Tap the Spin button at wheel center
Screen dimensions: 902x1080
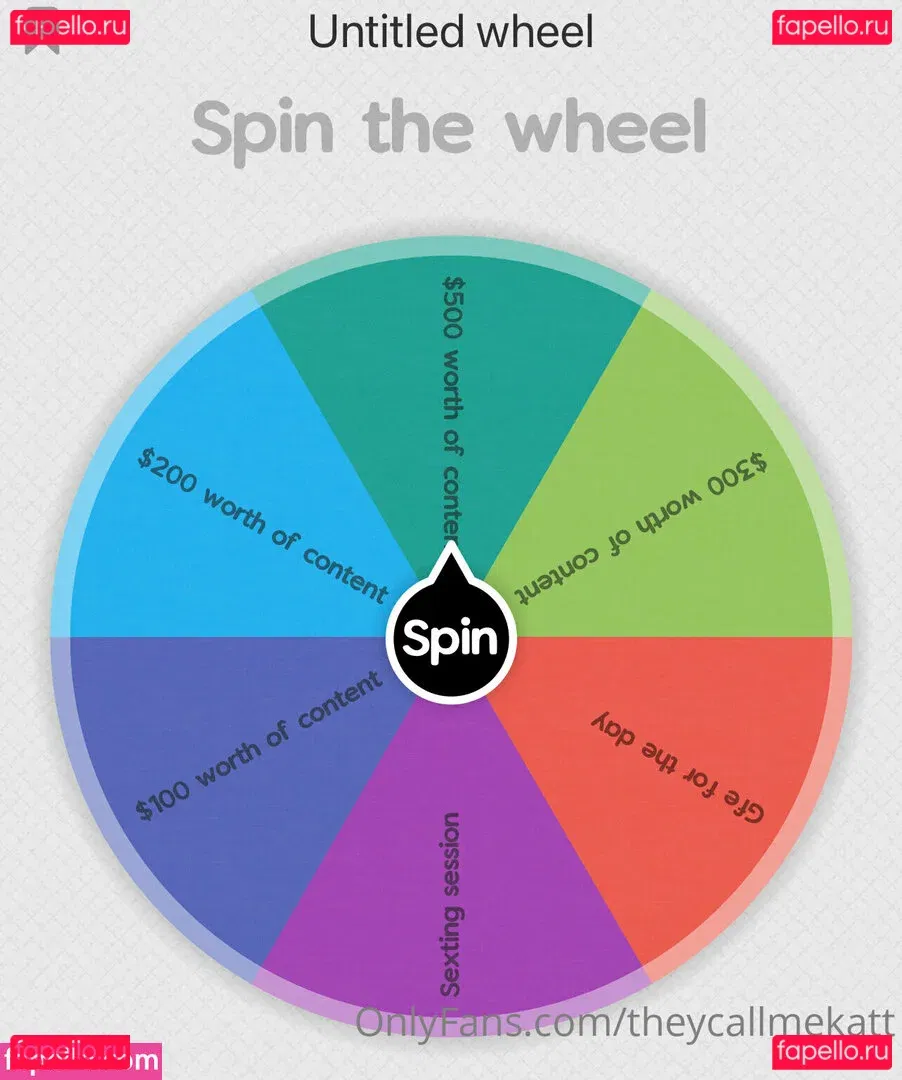(450, 638)
